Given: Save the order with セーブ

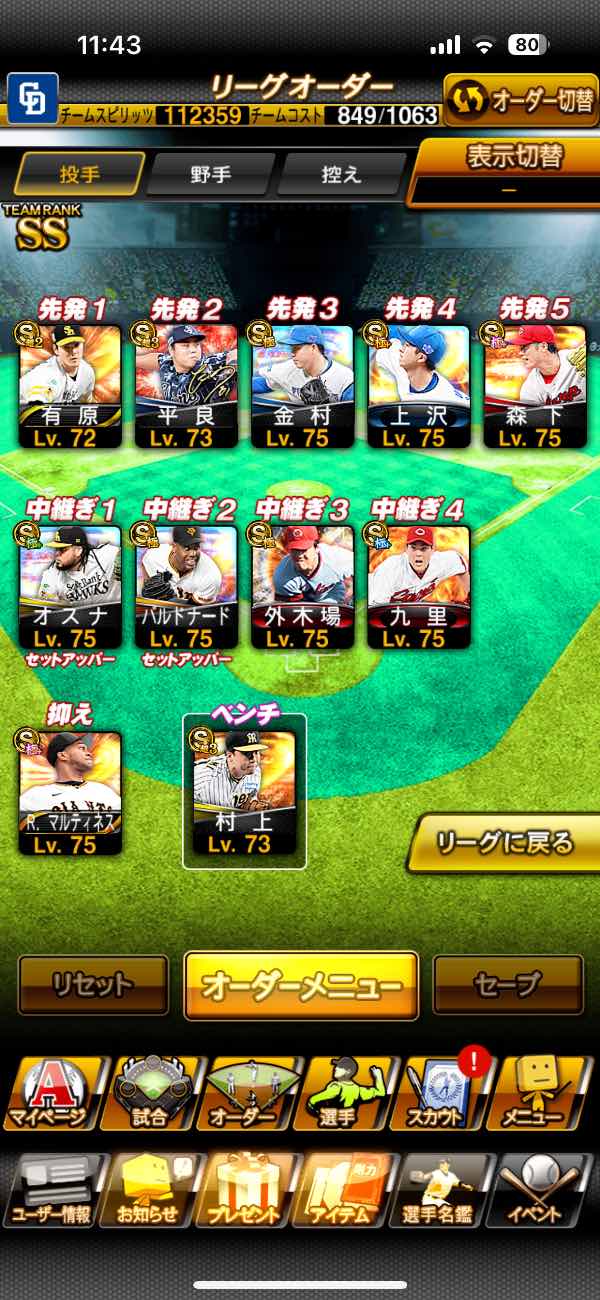Looking at the screenshot, I should tap(508, 985).
